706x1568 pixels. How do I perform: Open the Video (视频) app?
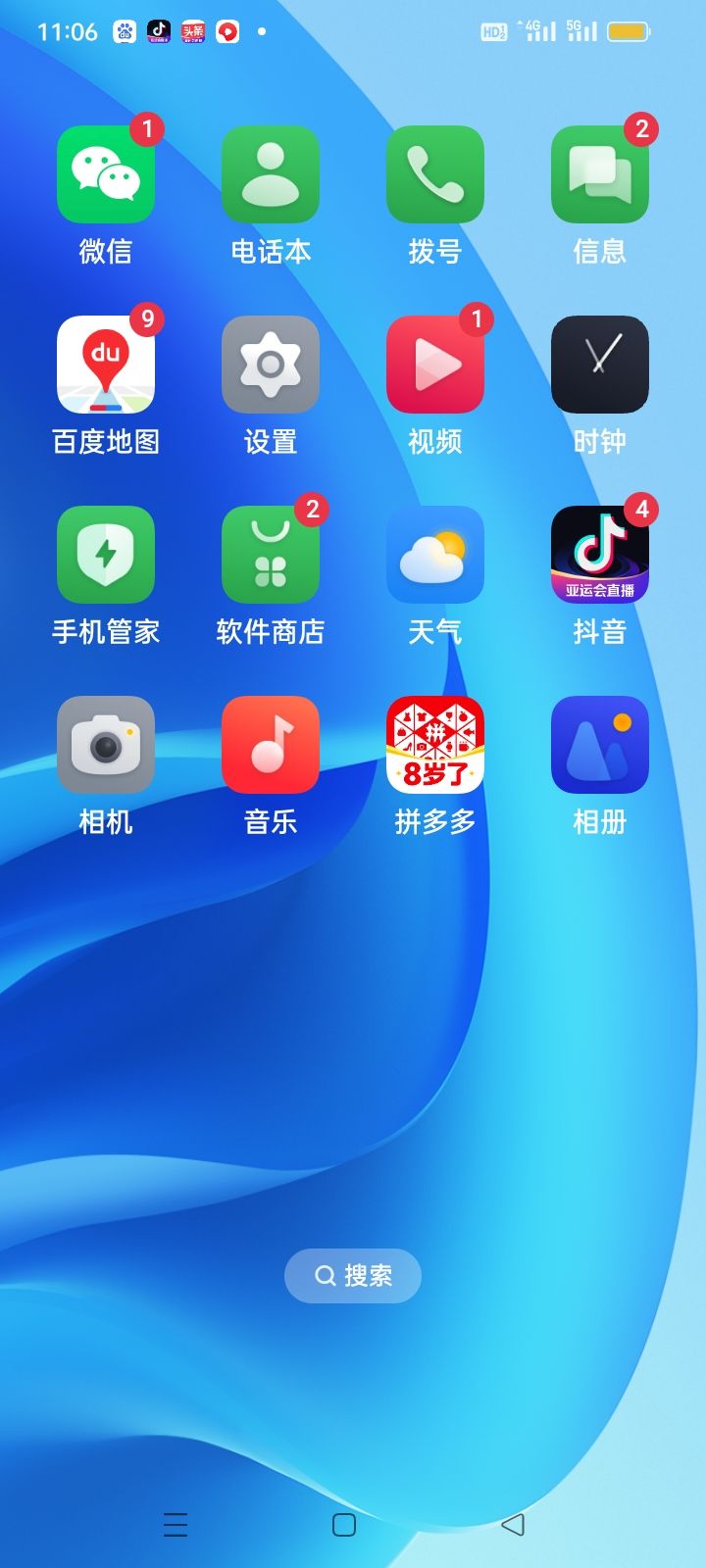(434, 365)
